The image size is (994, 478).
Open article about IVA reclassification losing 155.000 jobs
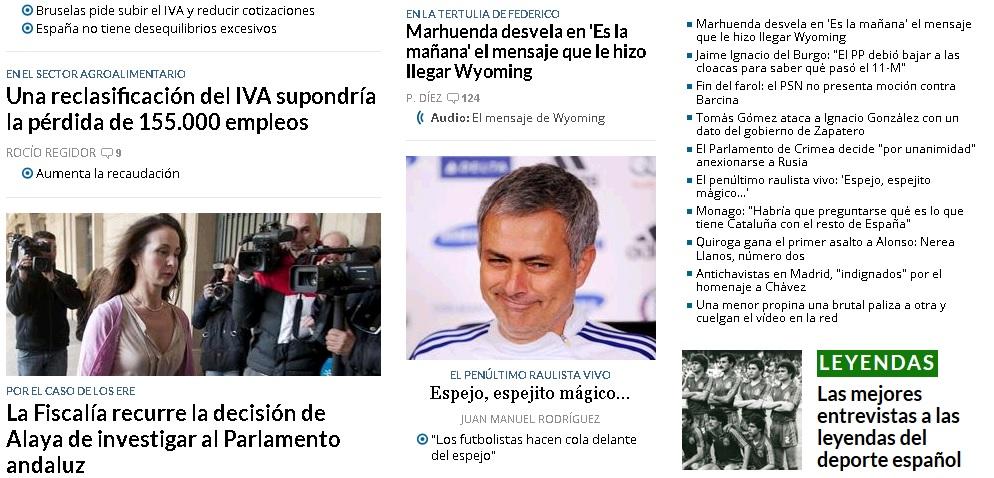click(191, 109)
